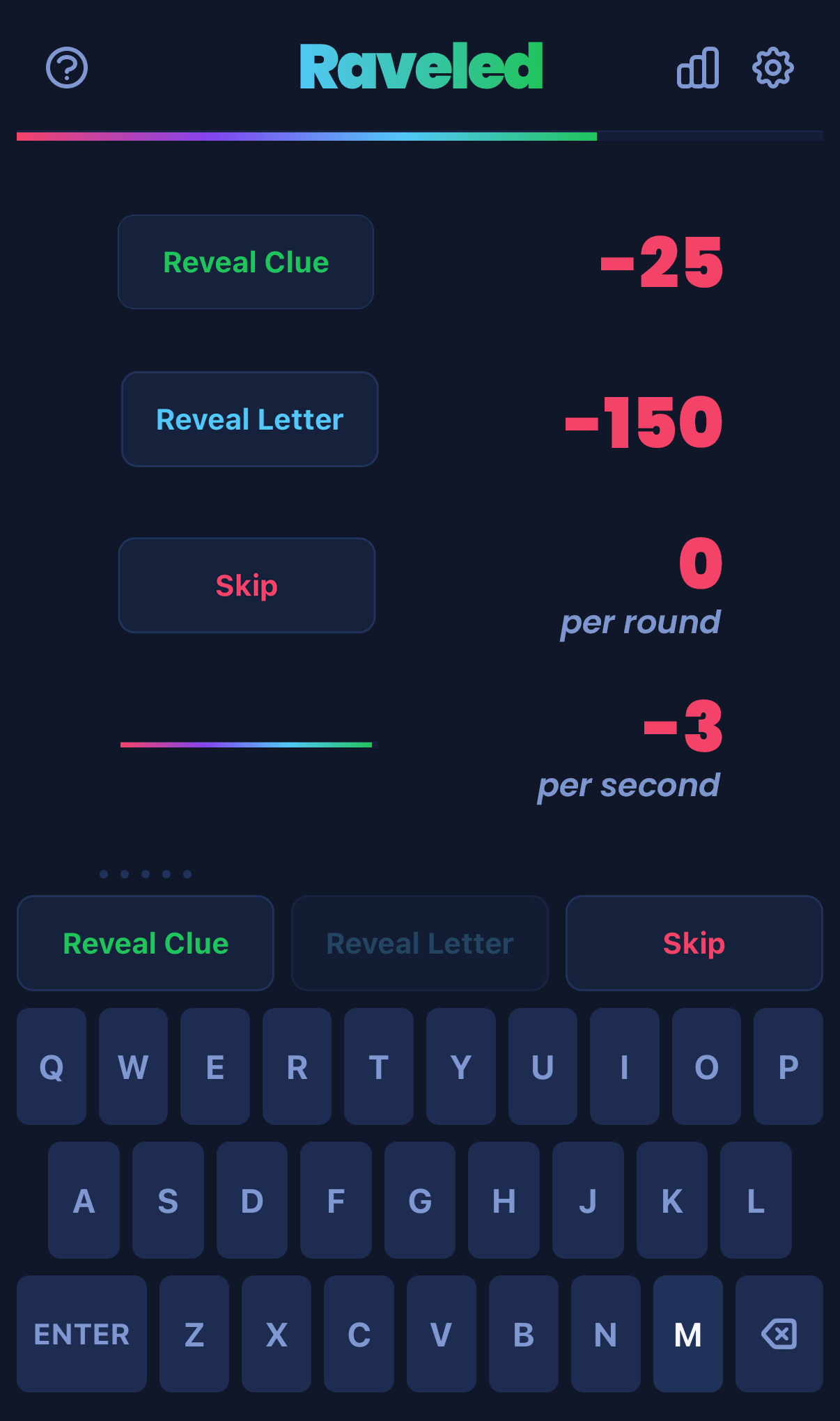840x1421 pixels.
Task: Hit the ENTER key
Action: click(x=81, y=1334)
